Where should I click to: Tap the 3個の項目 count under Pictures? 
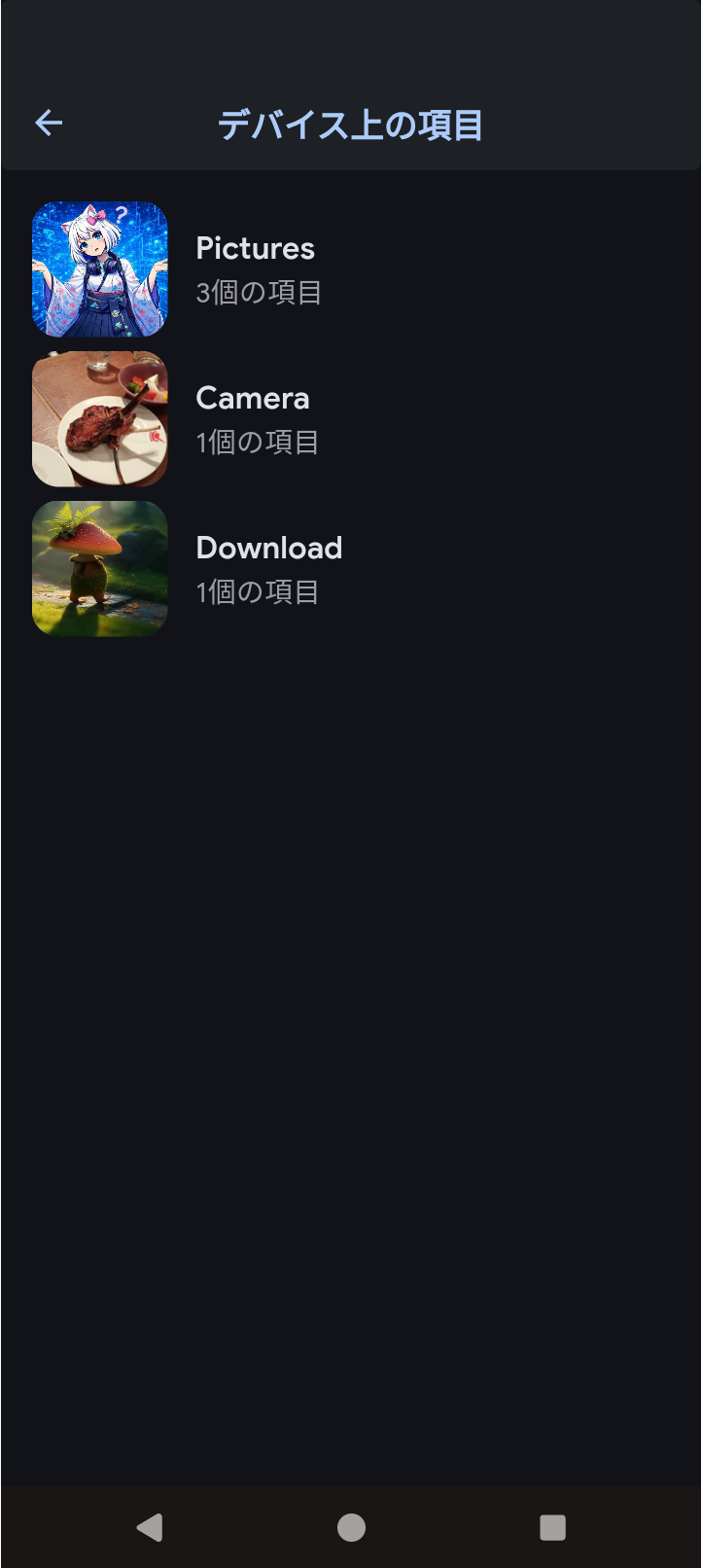(x=258, y=292)
